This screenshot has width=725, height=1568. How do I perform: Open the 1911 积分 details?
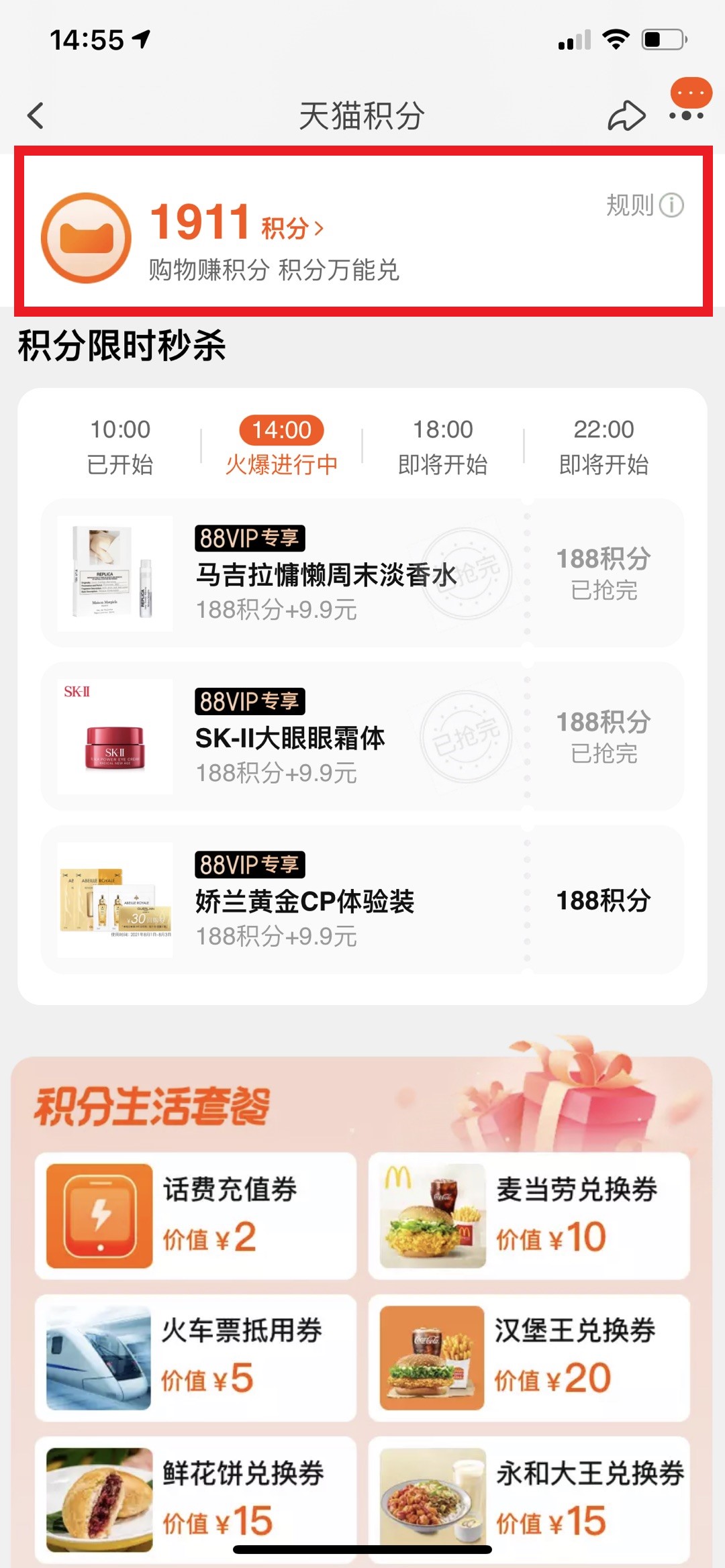(237, 222)
